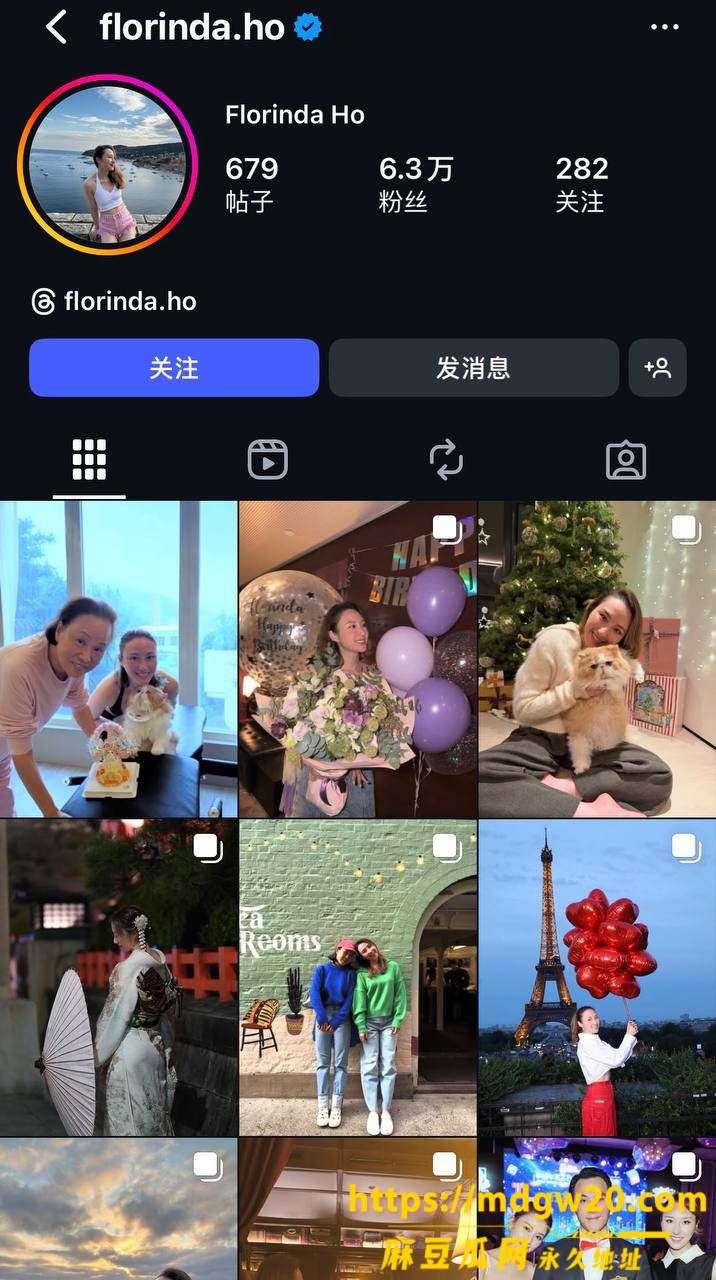This screenshot has height=1280, width=716.
Task: Switch to the reposts tab
Action: pyautogui.click(x=446, y=460)
